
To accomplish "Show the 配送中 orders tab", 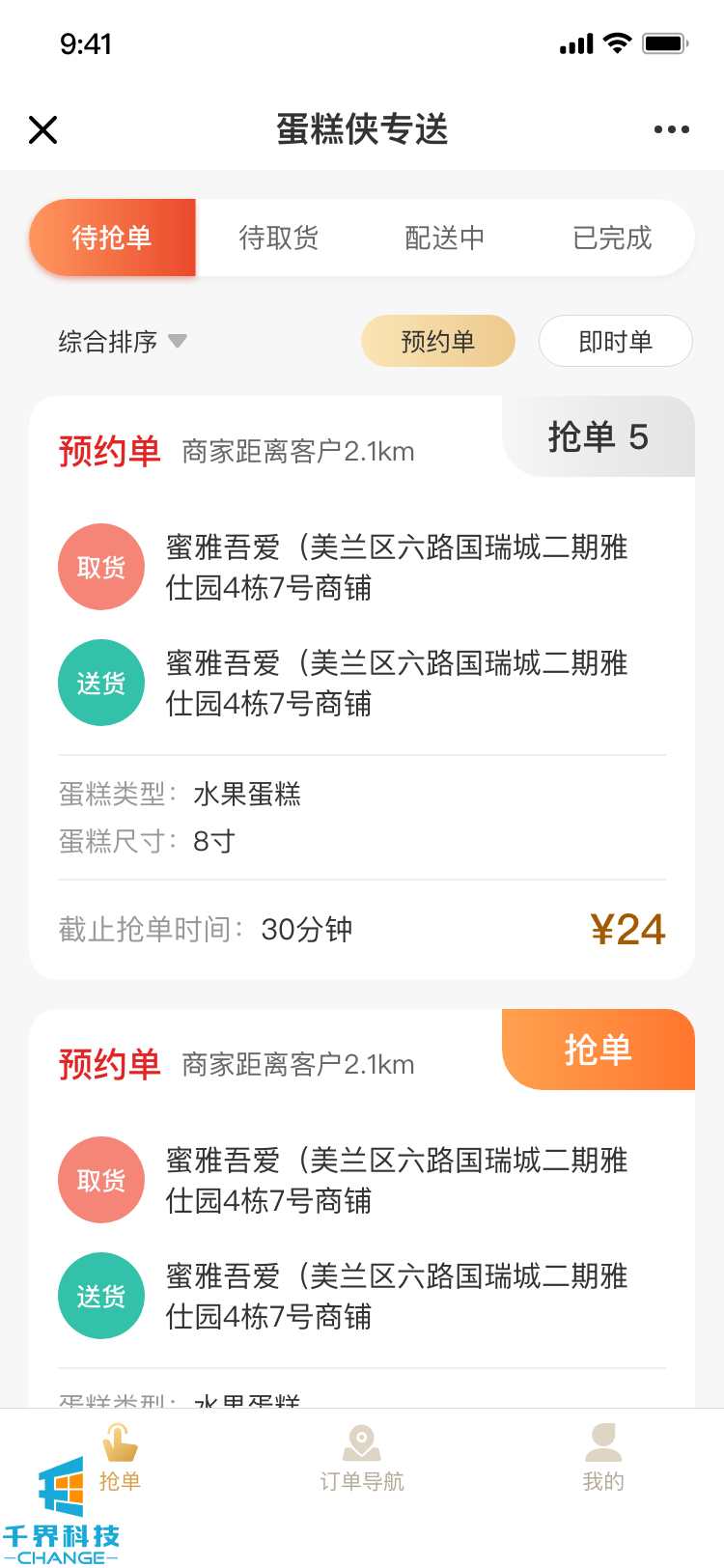I will 445,238.
